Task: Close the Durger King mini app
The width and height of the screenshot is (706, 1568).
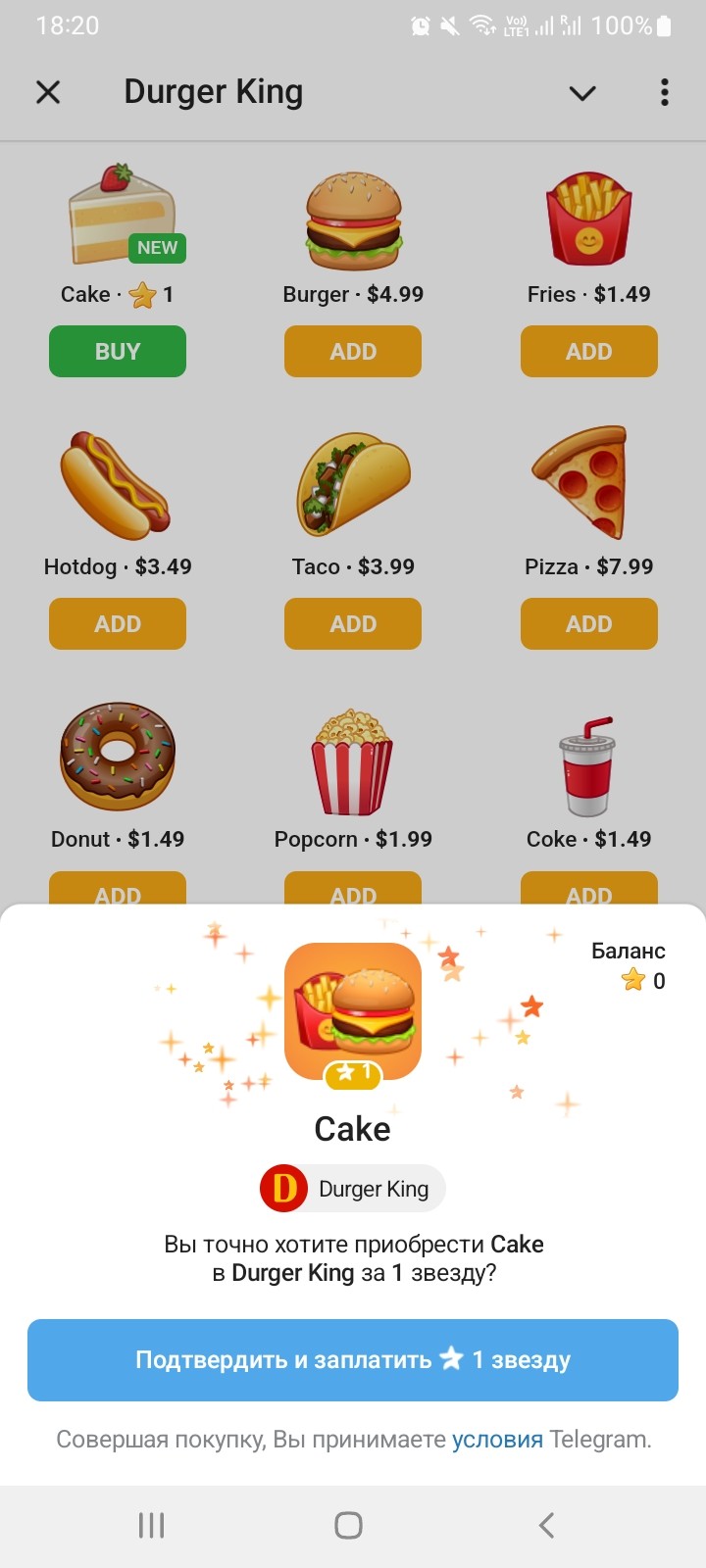Action: (x=48, y=92)
